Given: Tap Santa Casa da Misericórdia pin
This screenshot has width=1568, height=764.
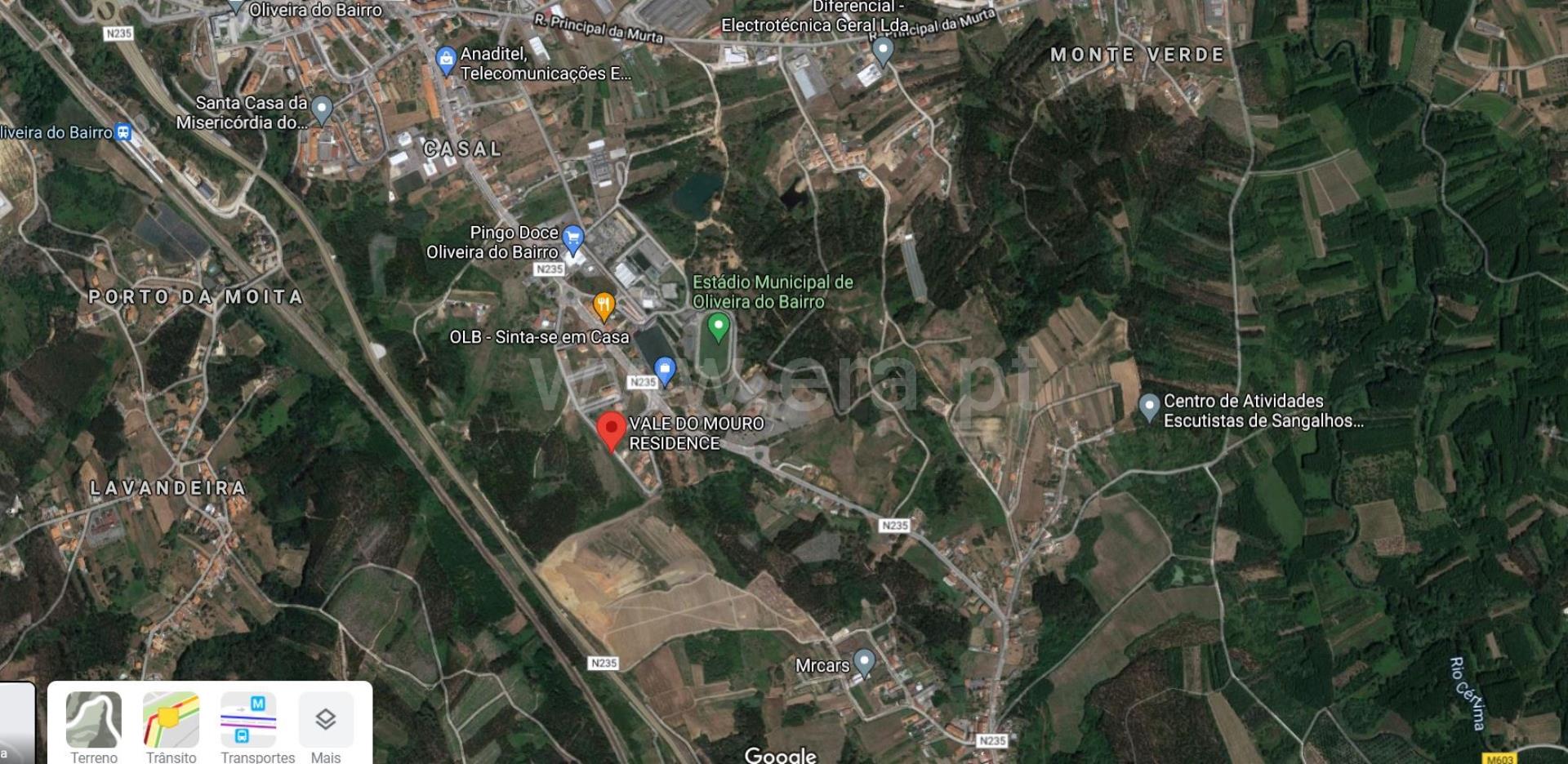Looking at the screenshot, I should (322, 108).
